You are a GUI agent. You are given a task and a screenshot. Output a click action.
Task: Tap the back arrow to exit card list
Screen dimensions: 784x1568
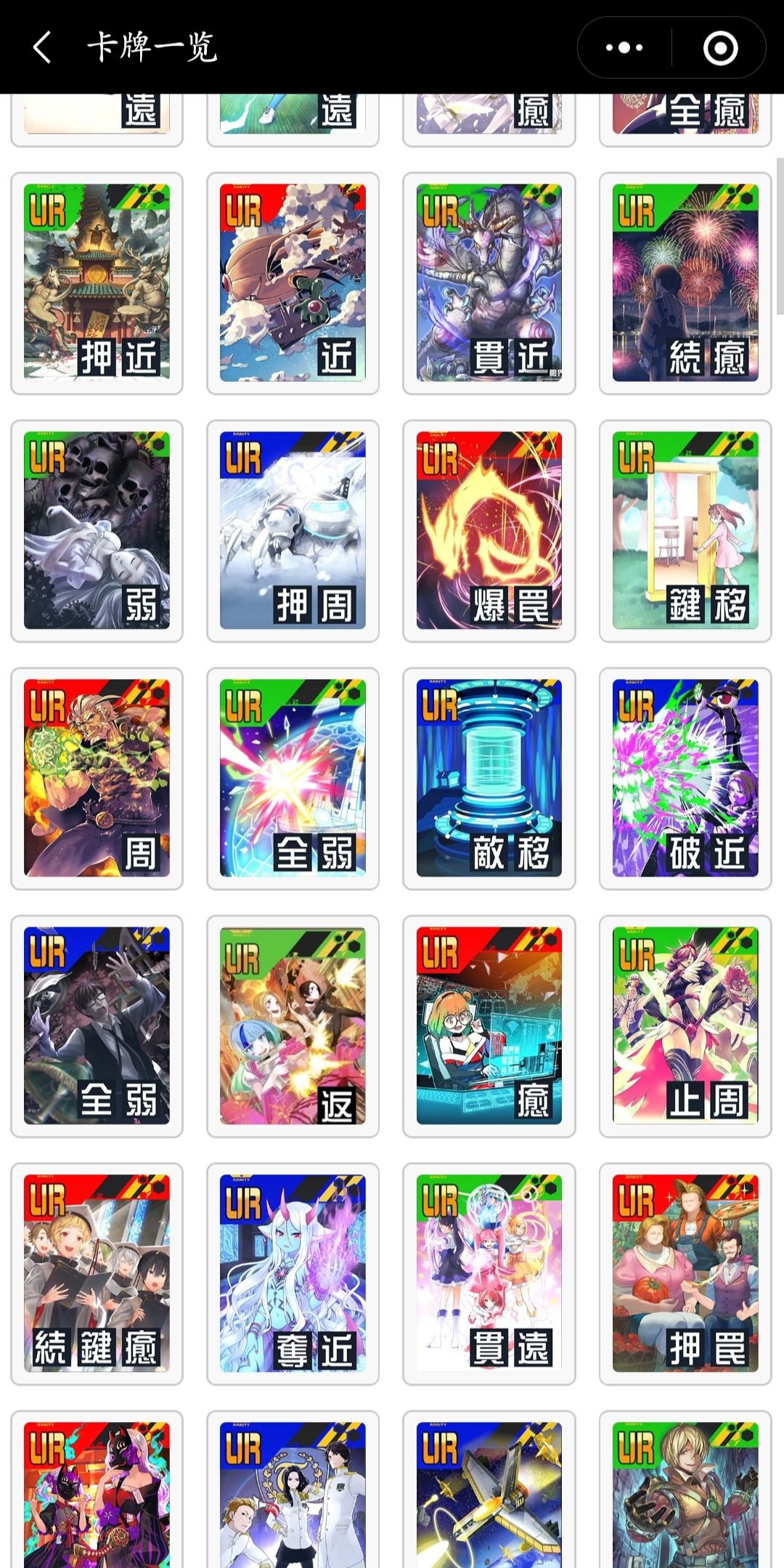[41, 47]
